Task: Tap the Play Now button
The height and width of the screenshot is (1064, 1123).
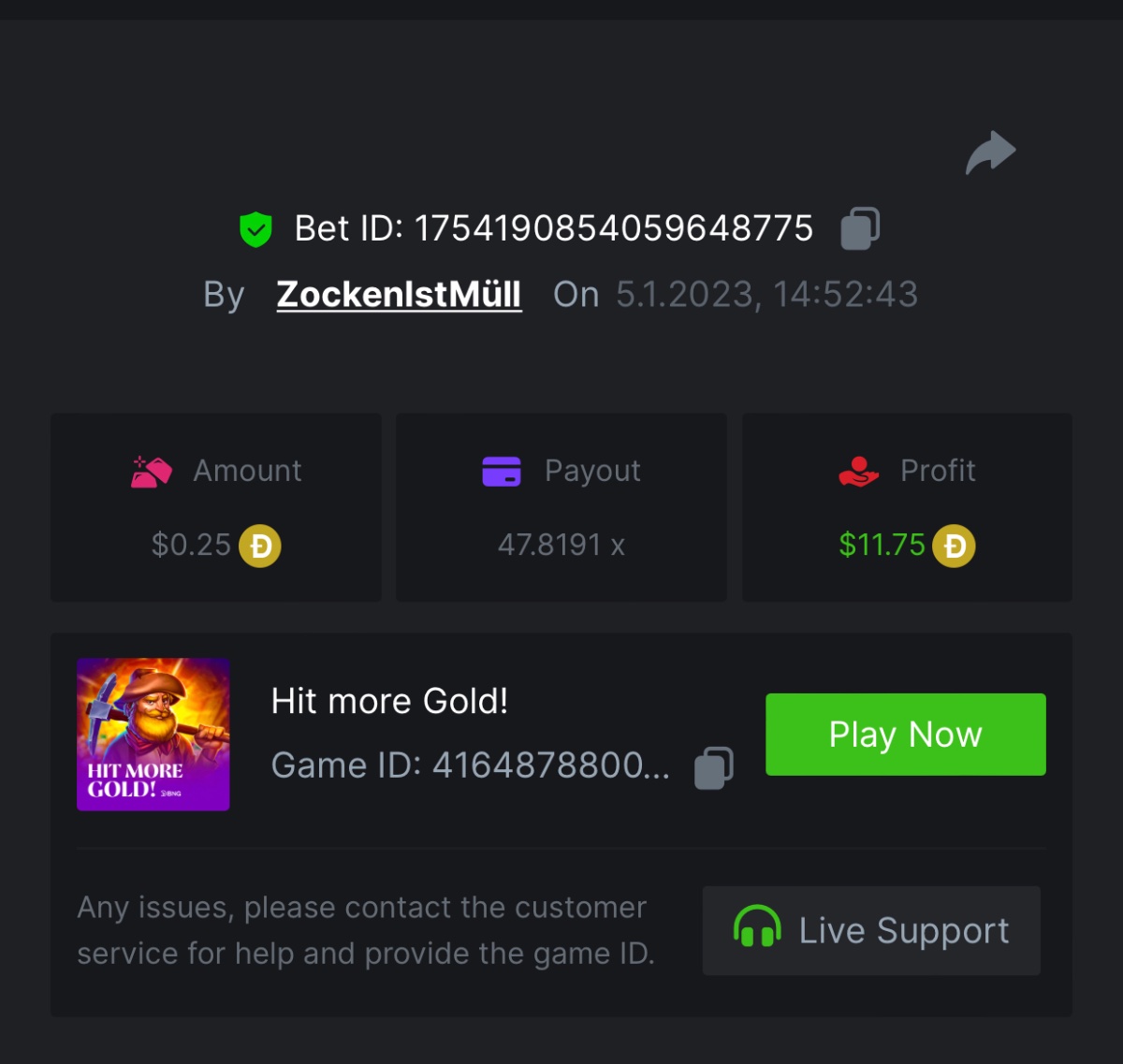Action: (x=905, y=735)
